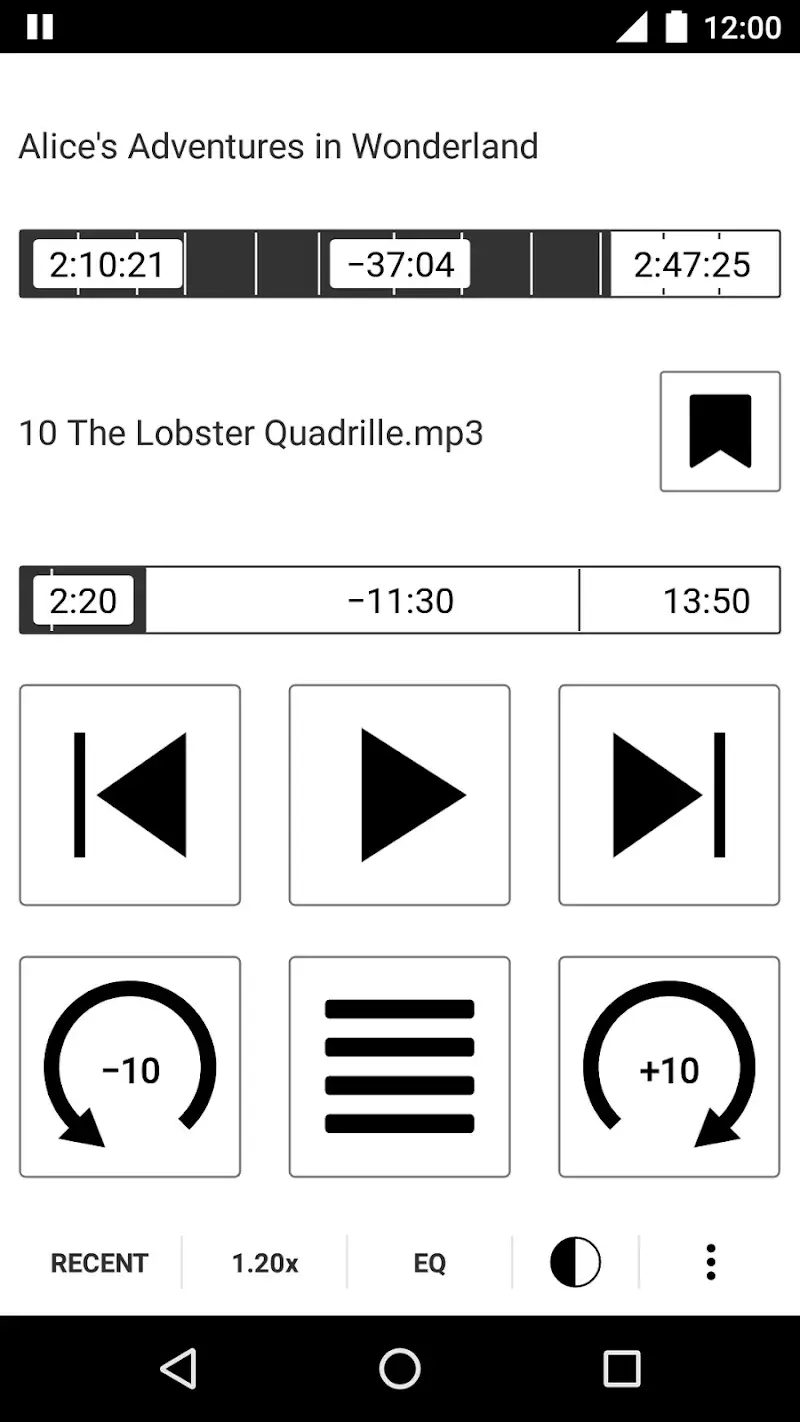This screenshot has height=1422, width=800.
Task: Change playback speed from 1.20x
Action: 264,1262
